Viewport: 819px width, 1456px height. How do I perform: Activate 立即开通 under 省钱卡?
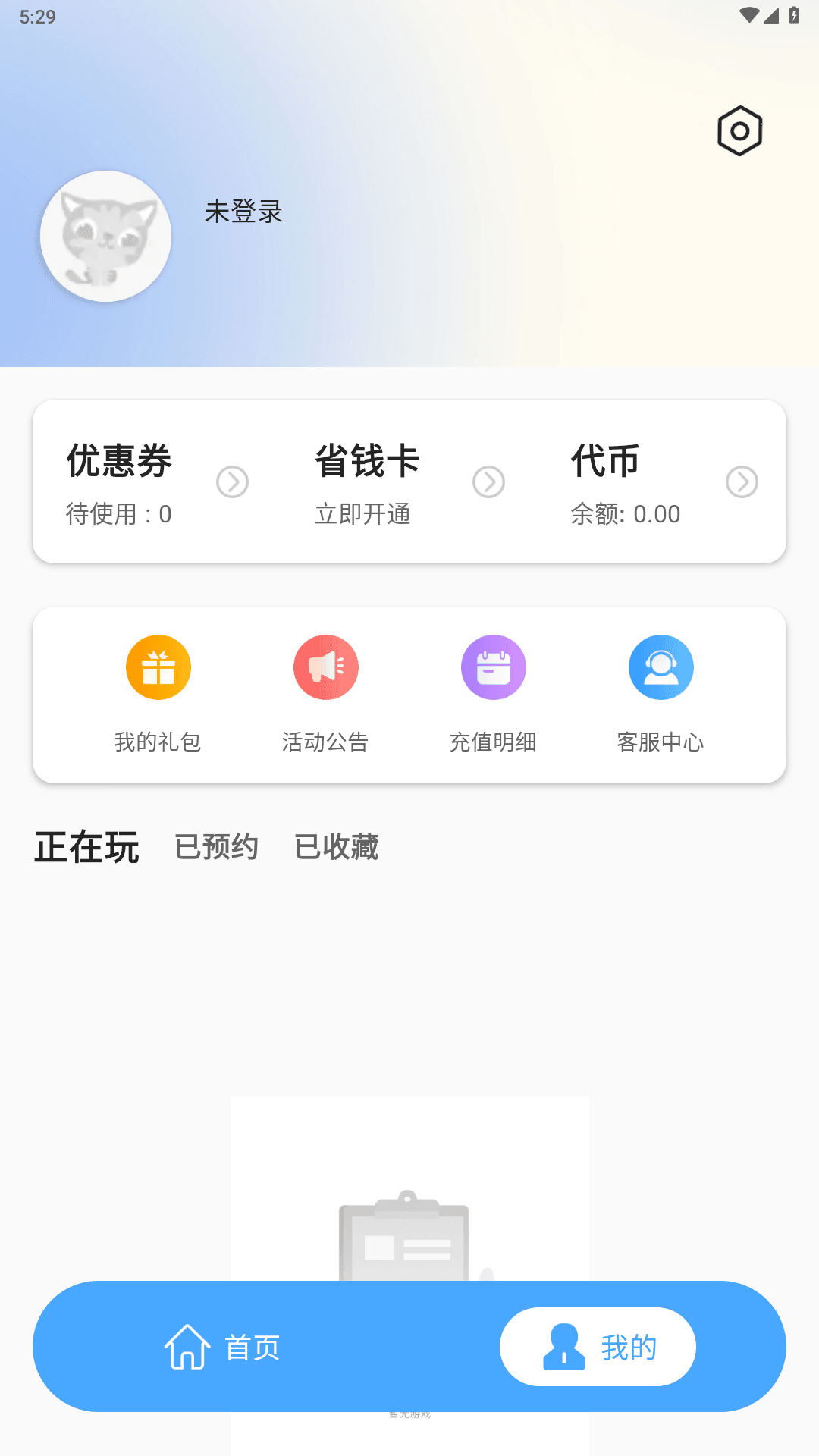(364, 515)
